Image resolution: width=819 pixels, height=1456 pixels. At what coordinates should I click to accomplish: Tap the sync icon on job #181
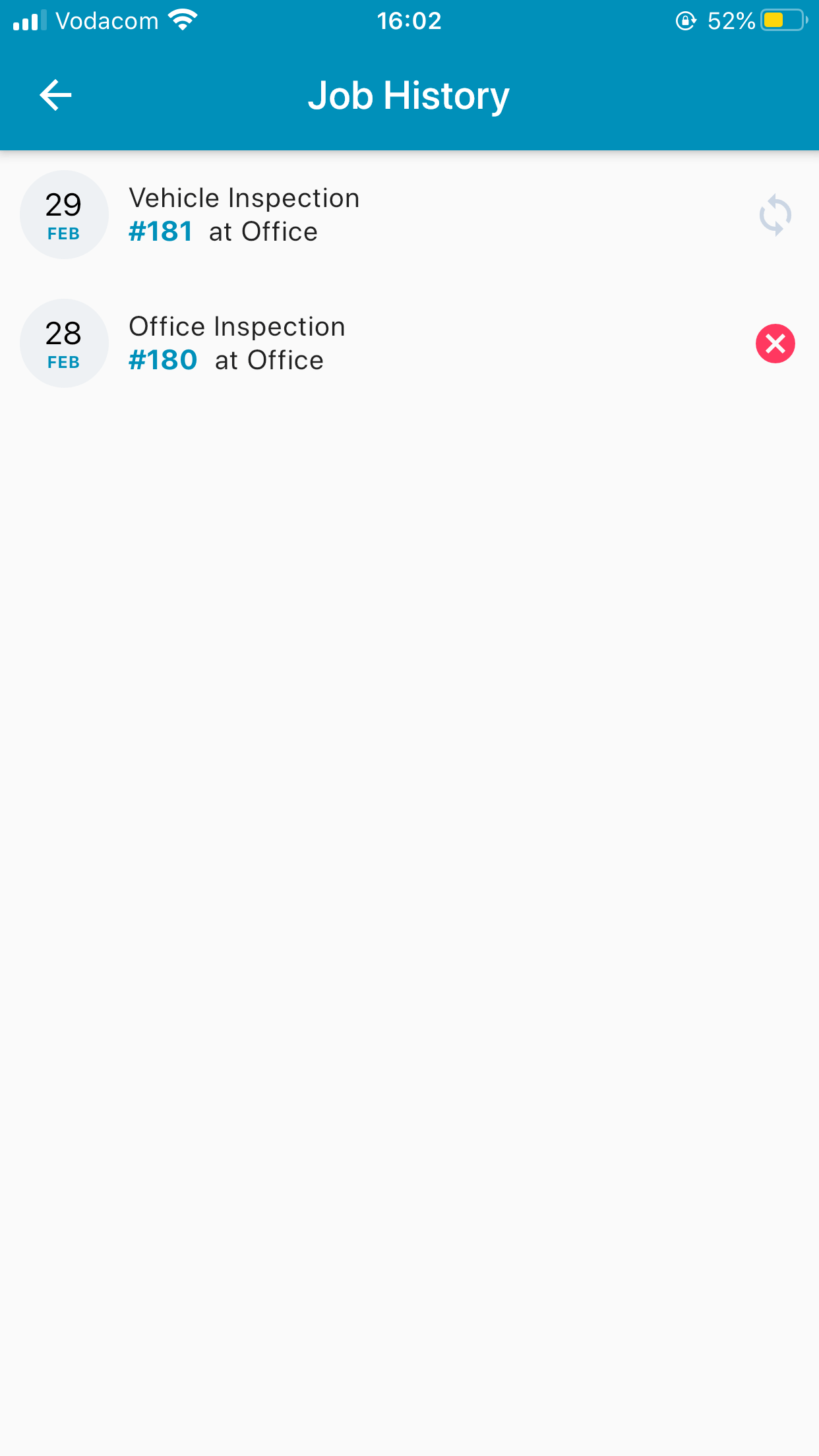(775, 215)
